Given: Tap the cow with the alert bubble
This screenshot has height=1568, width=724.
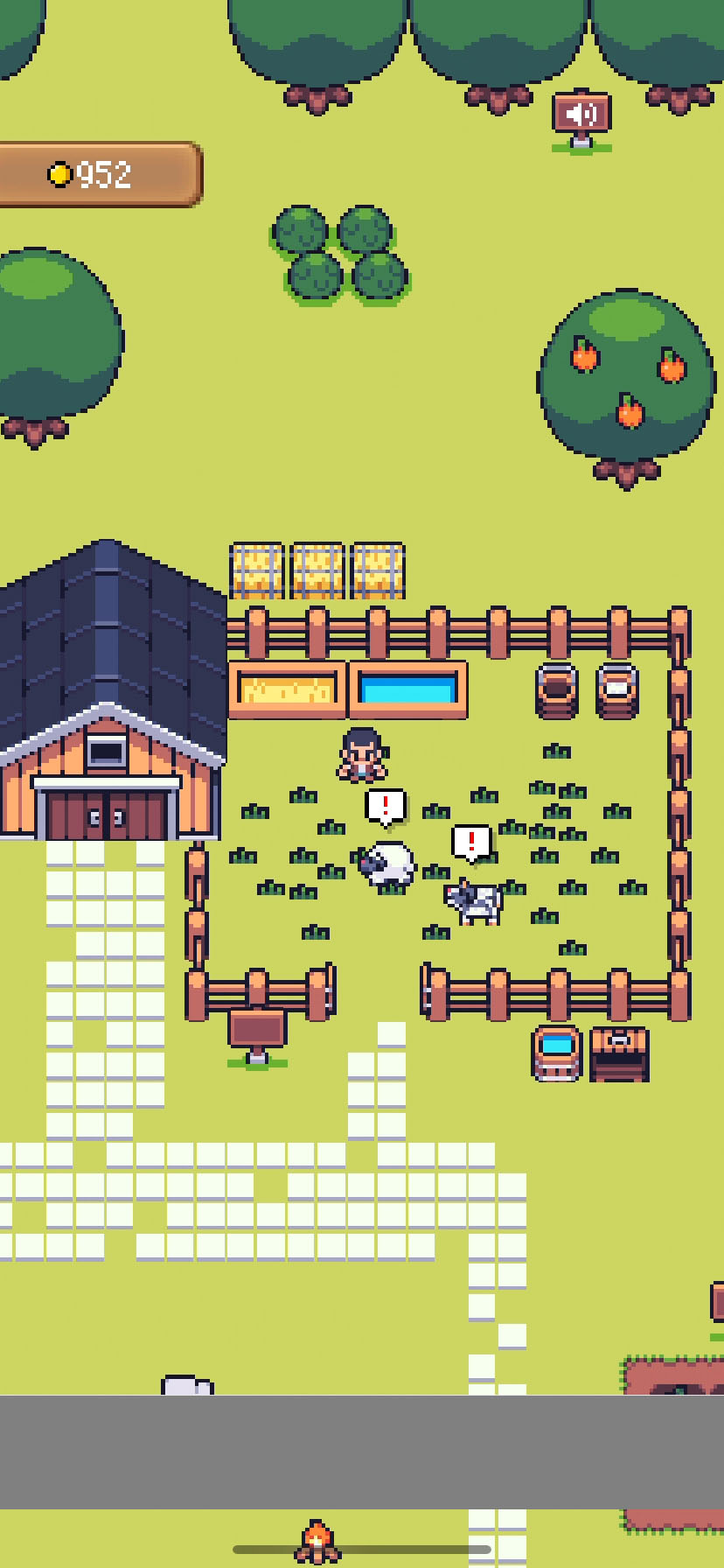Looking at the screenshot, I should (475, 902).
